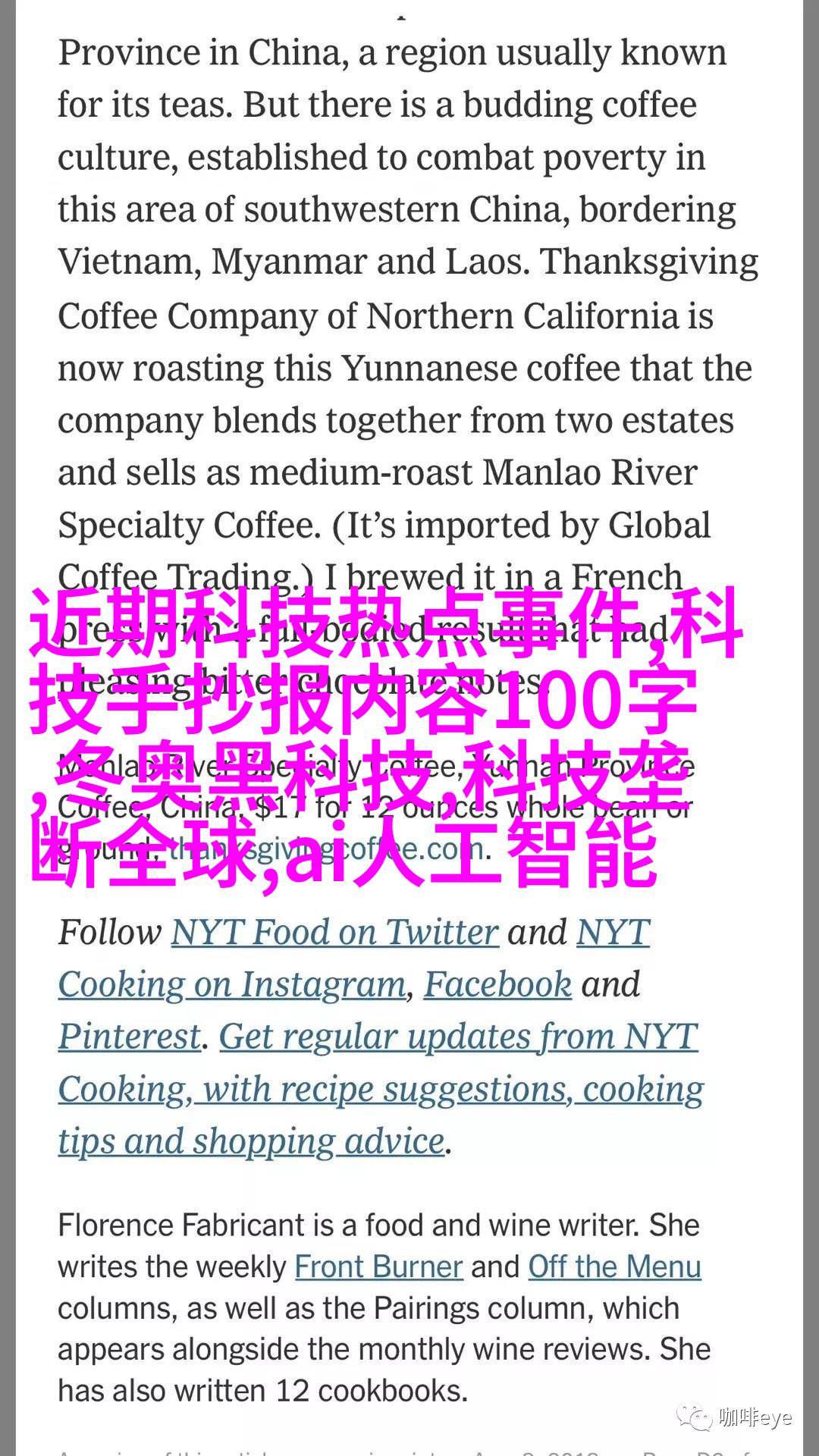
Task: Visit the Pinterest link
Action: (x=130, y=1037)
